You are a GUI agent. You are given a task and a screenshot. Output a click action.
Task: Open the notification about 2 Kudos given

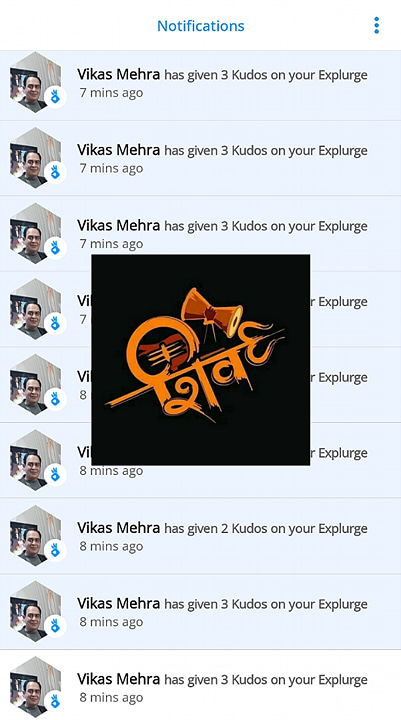point(200,536)
